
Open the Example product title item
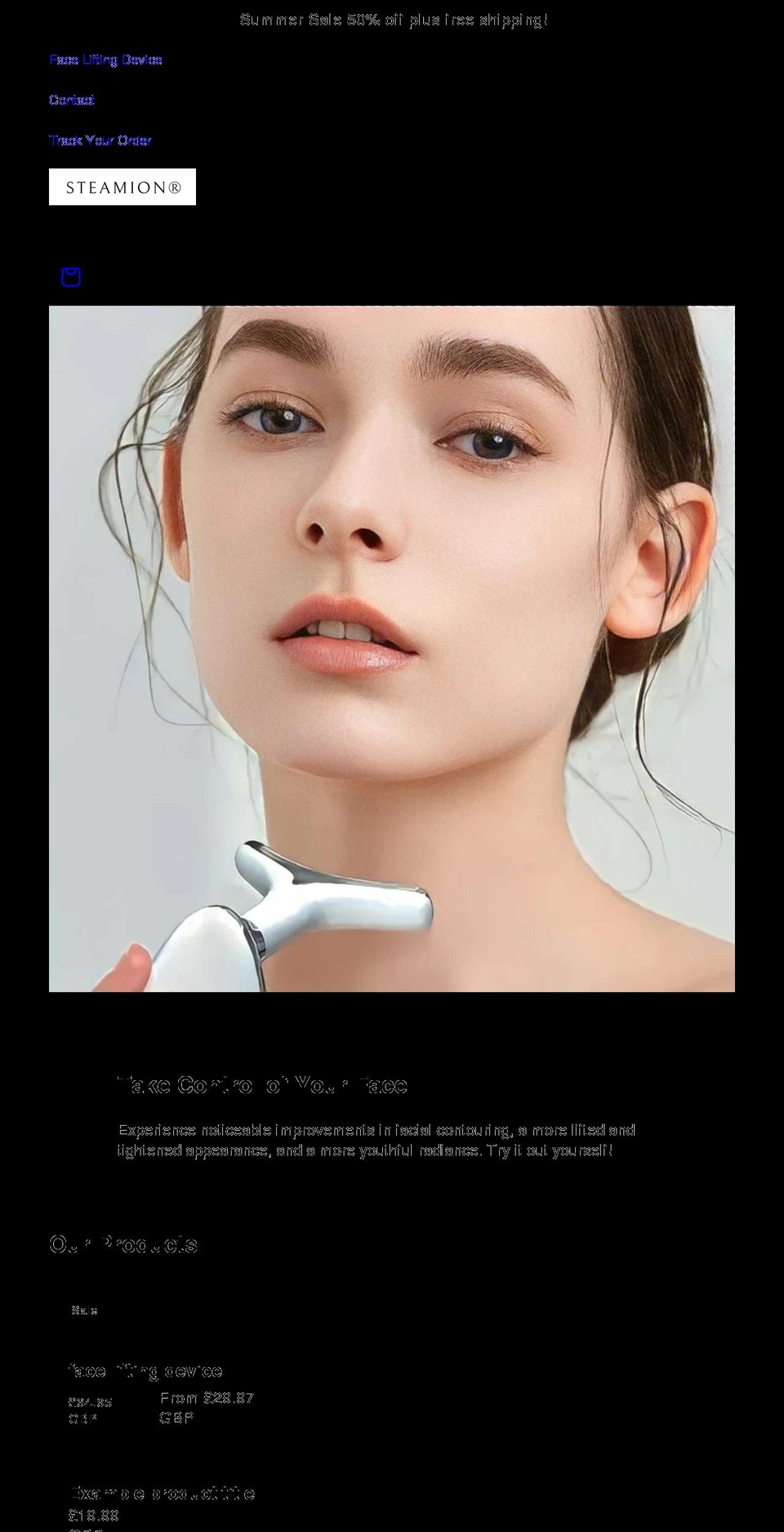(162, 1493)
